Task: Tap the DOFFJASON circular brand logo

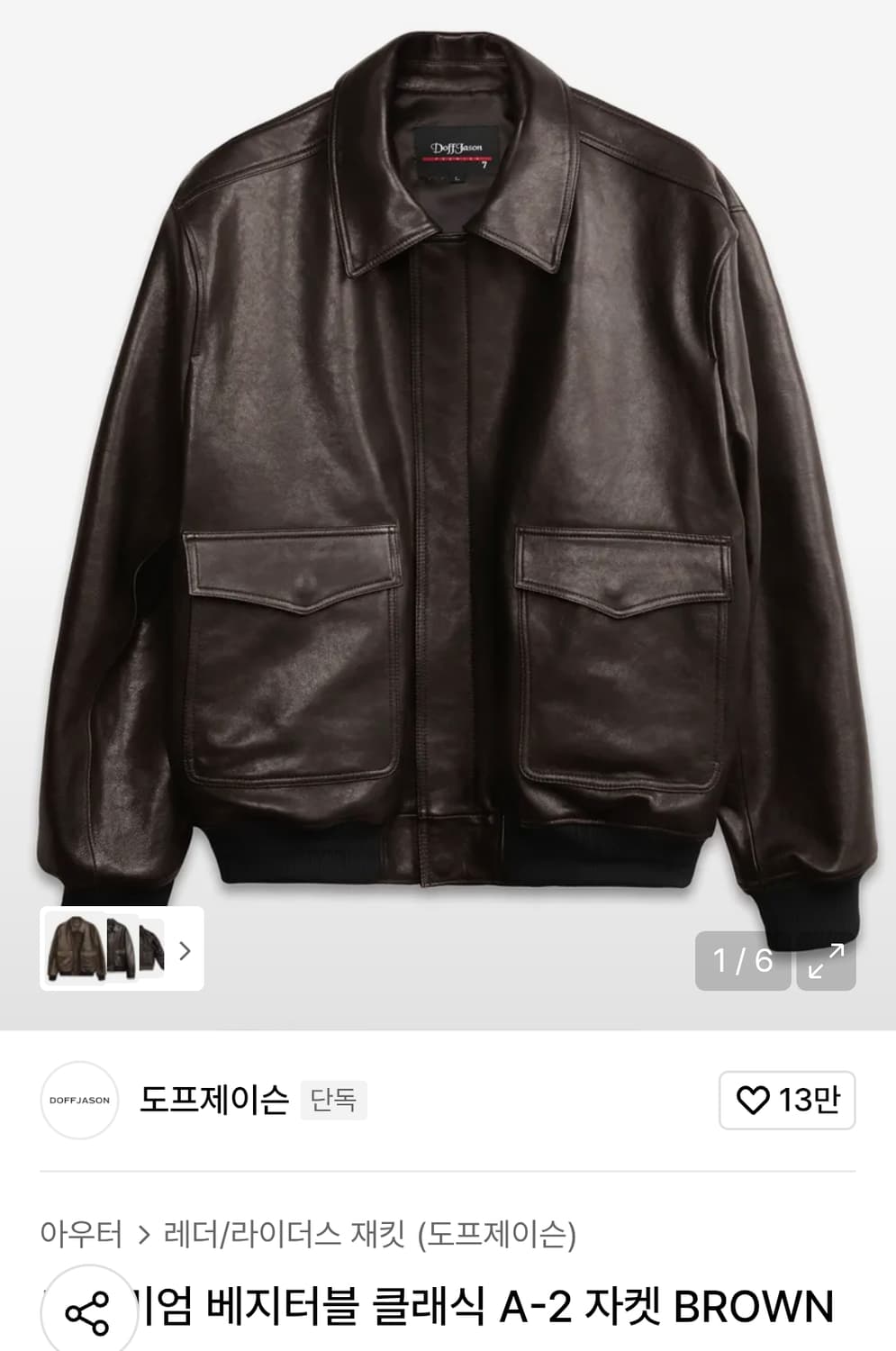Action: coord(79,1101)
